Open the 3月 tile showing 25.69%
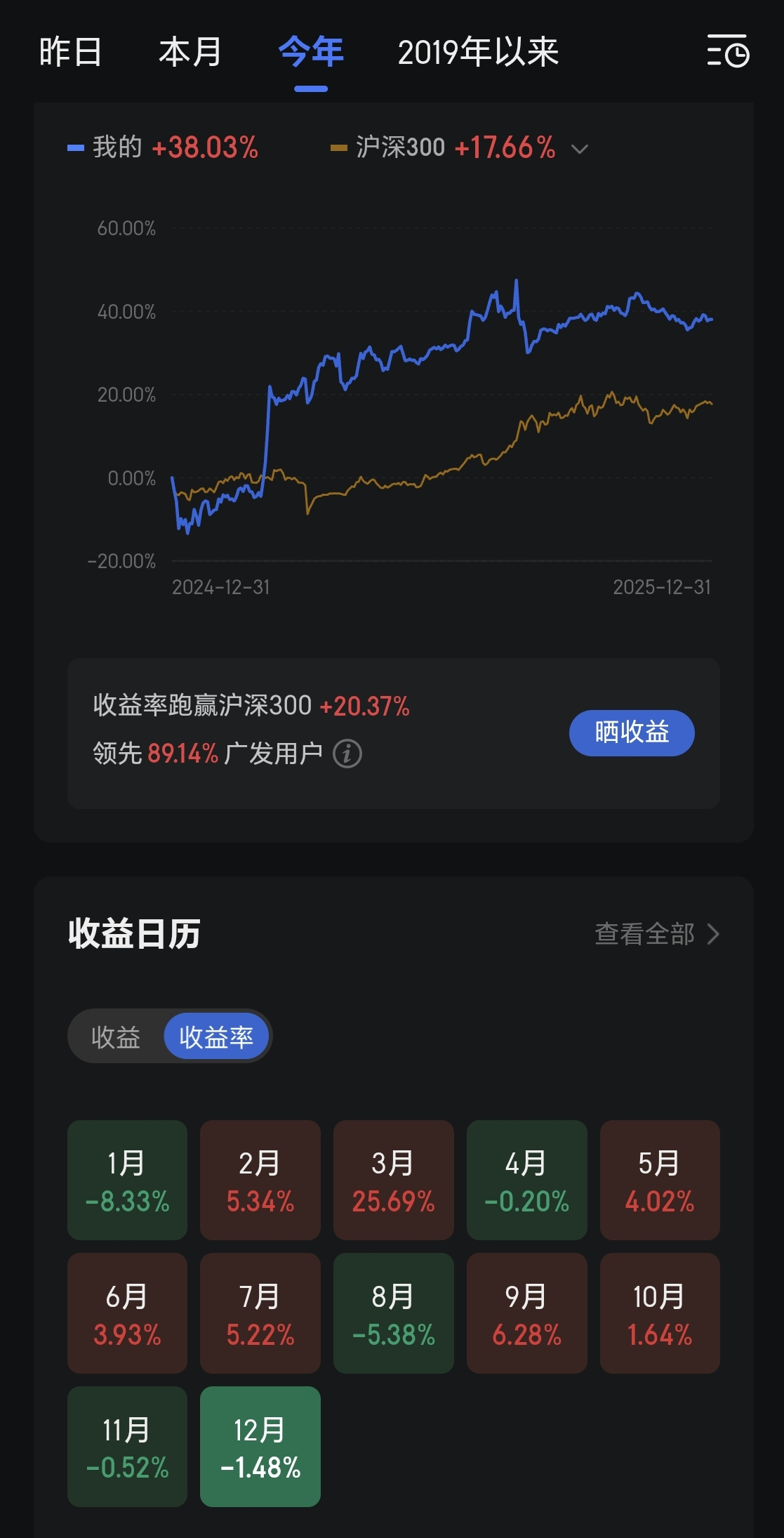 point(393,1180)
